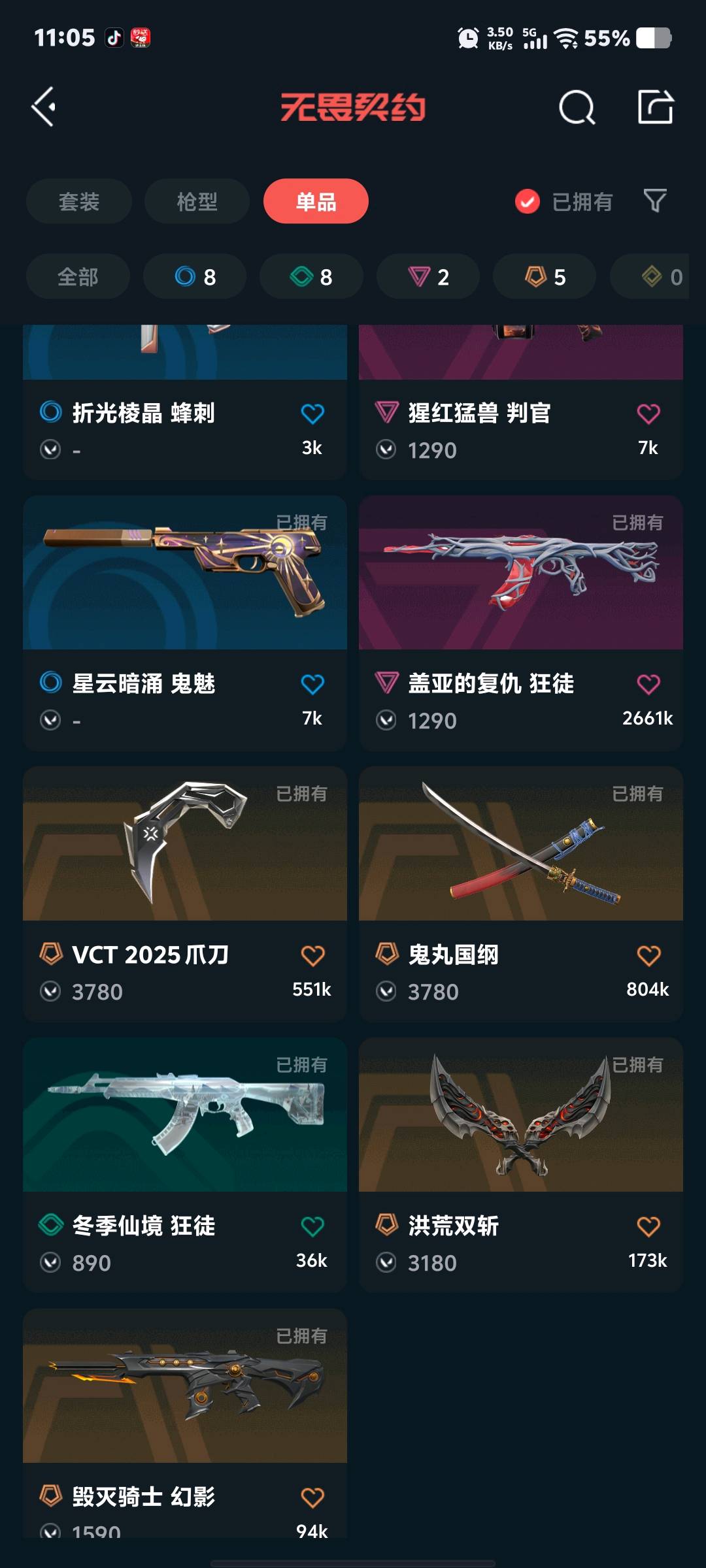Switch to the 枪型 tab

(197, 201)
